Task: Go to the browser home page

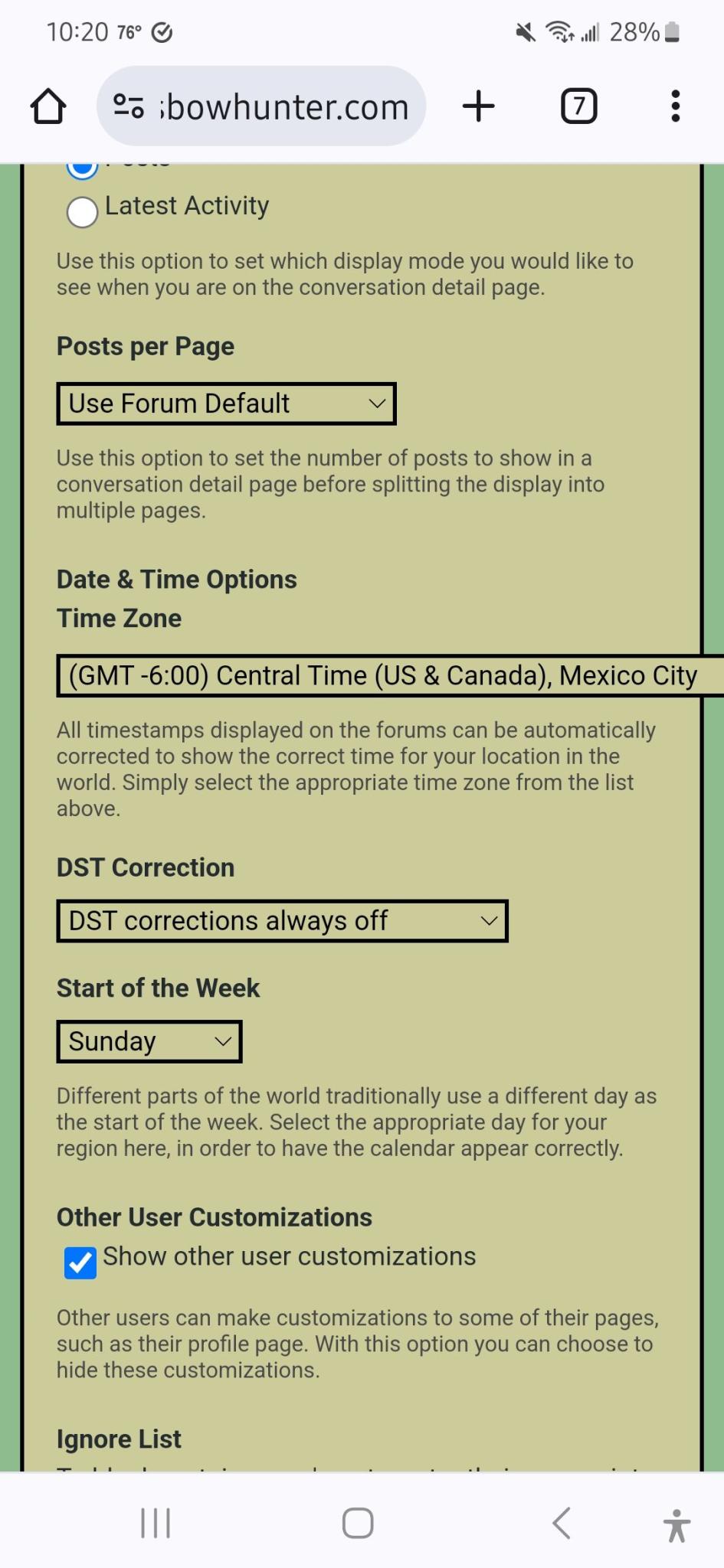Action: point(48,106)
